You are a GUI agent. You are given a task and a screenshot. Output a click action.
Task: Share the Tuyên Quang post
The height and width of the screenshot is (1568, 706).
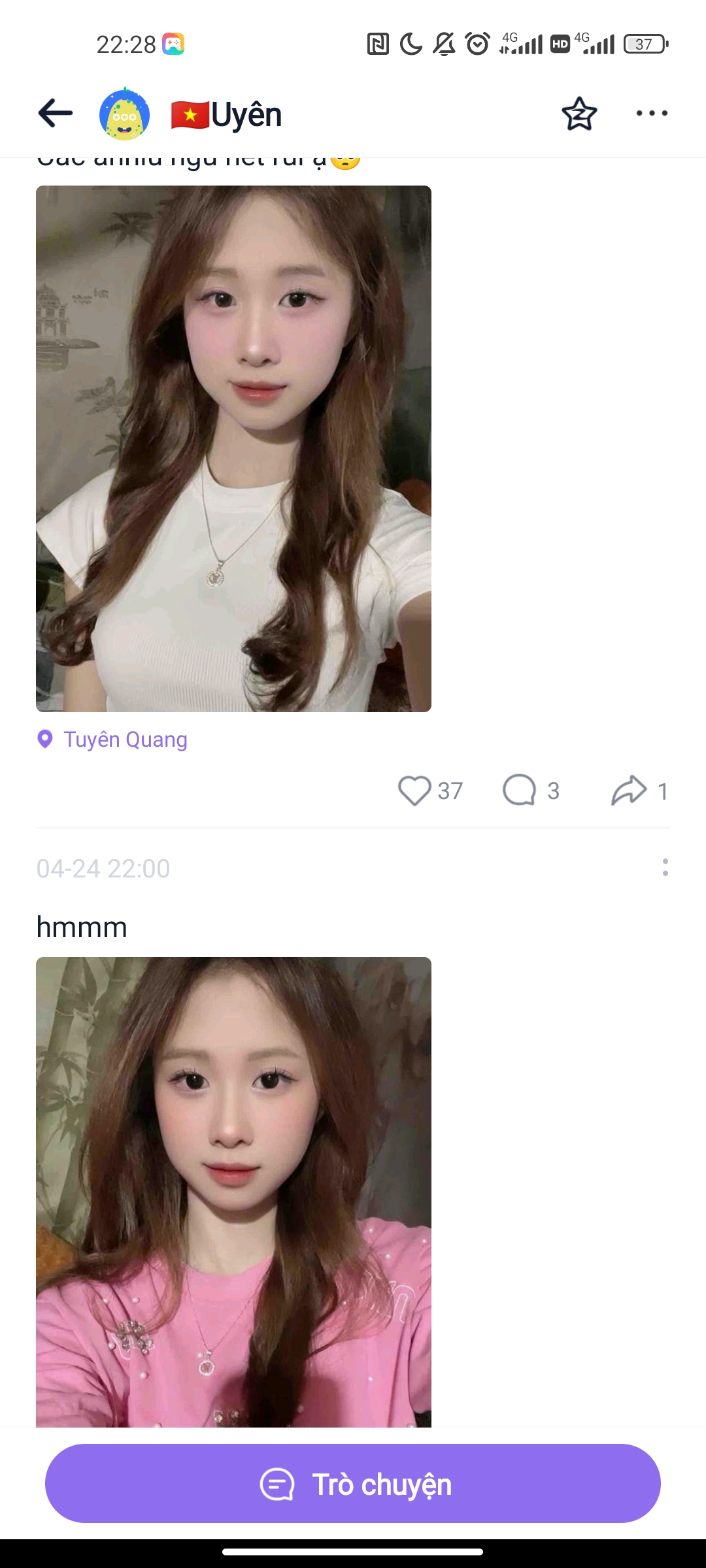tap(629, 791)
